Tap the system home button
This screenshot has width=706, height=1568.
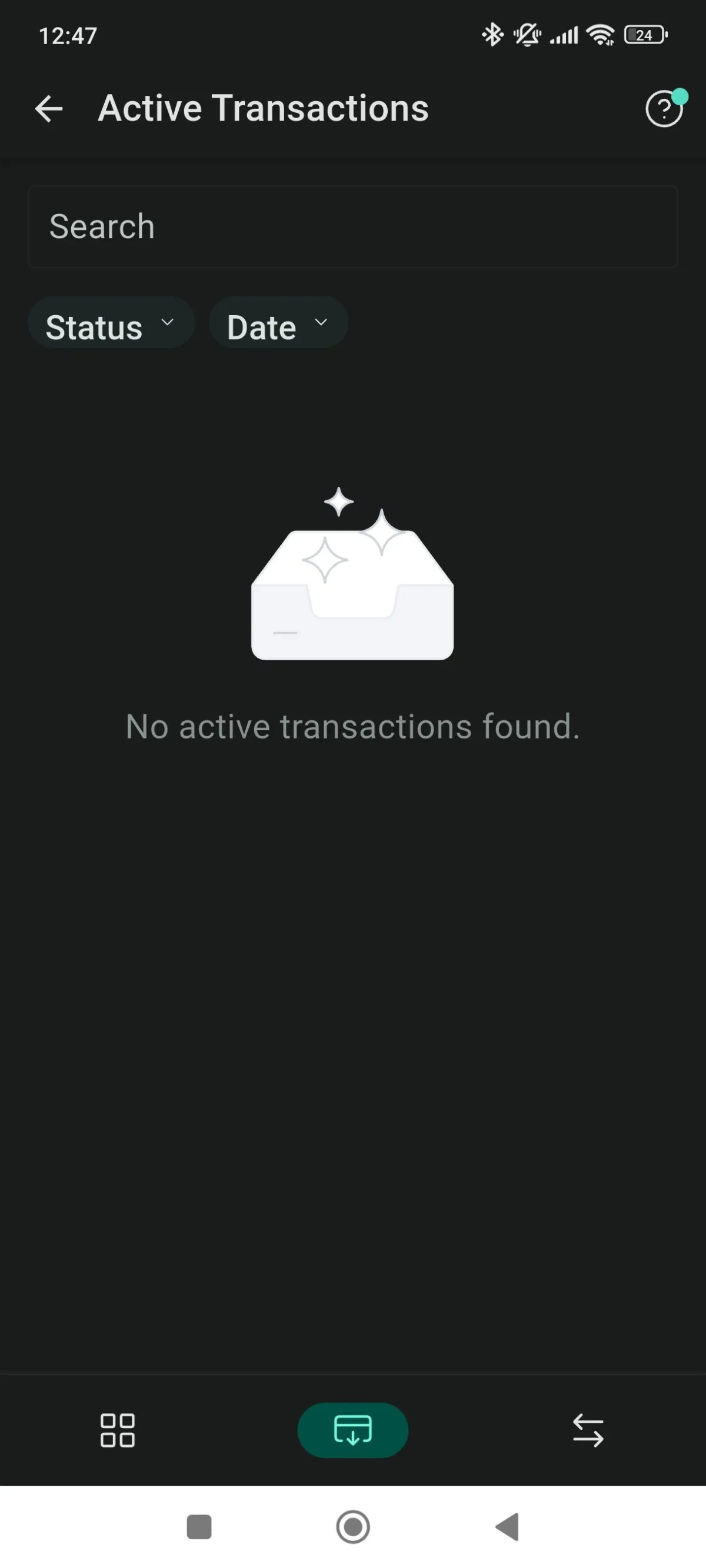pos(352,1527)
